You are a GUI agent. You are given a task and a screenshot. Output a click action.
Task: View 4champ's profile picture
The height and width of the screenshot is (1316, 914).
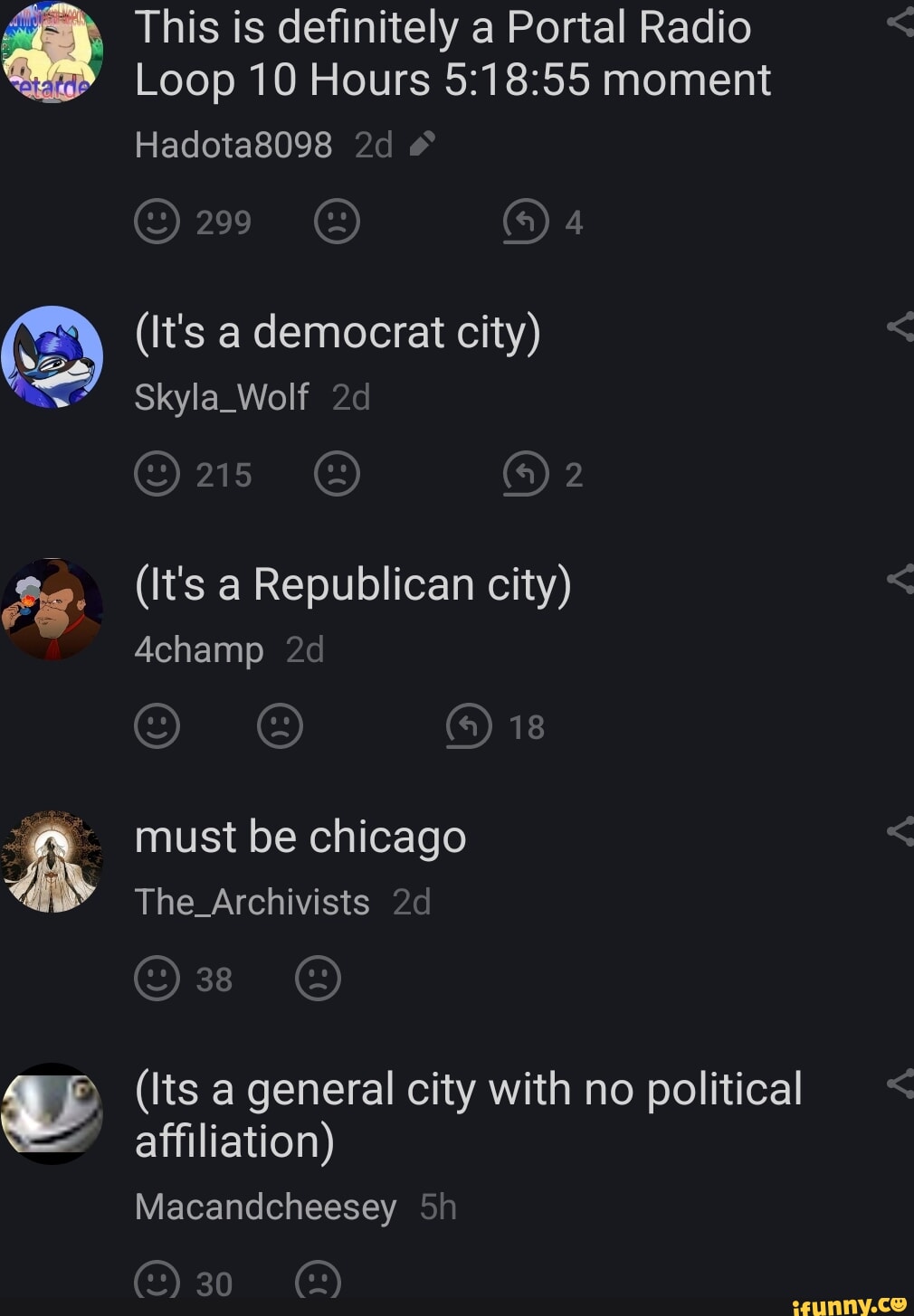pos(52,609)
